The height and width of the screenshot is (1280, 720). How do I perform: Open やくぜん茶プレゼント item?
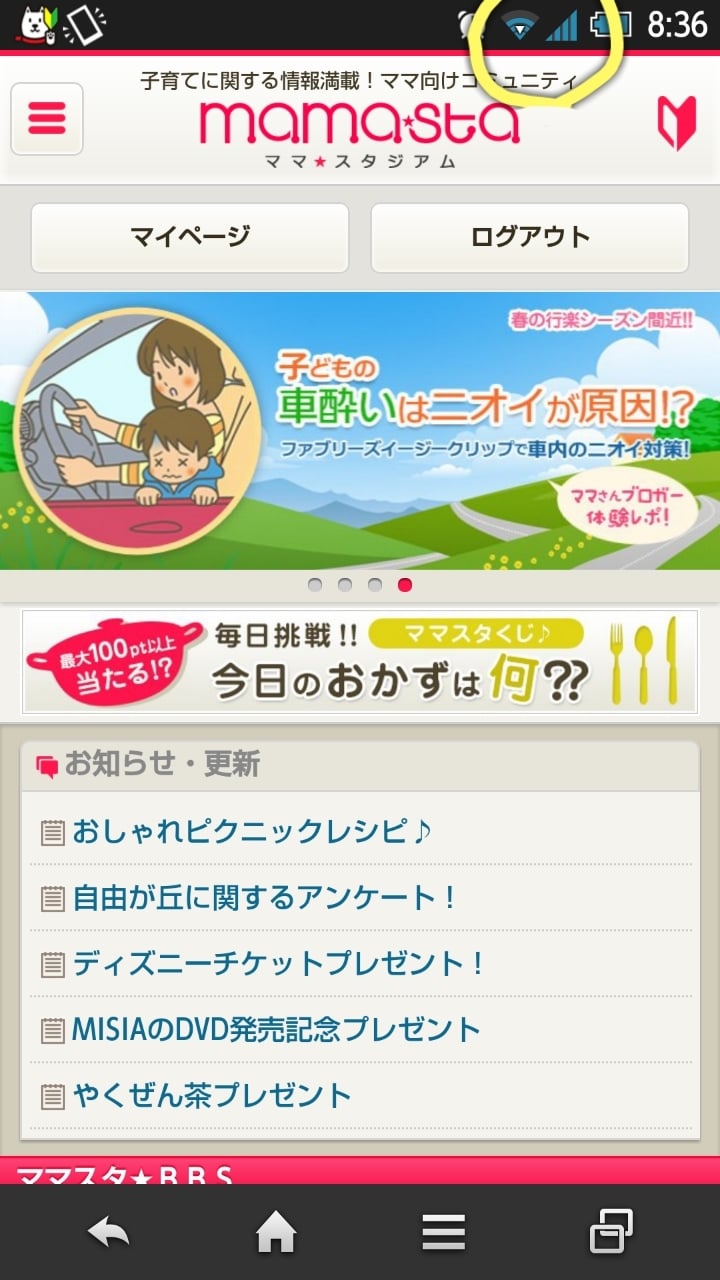[x=212, y=1095]
